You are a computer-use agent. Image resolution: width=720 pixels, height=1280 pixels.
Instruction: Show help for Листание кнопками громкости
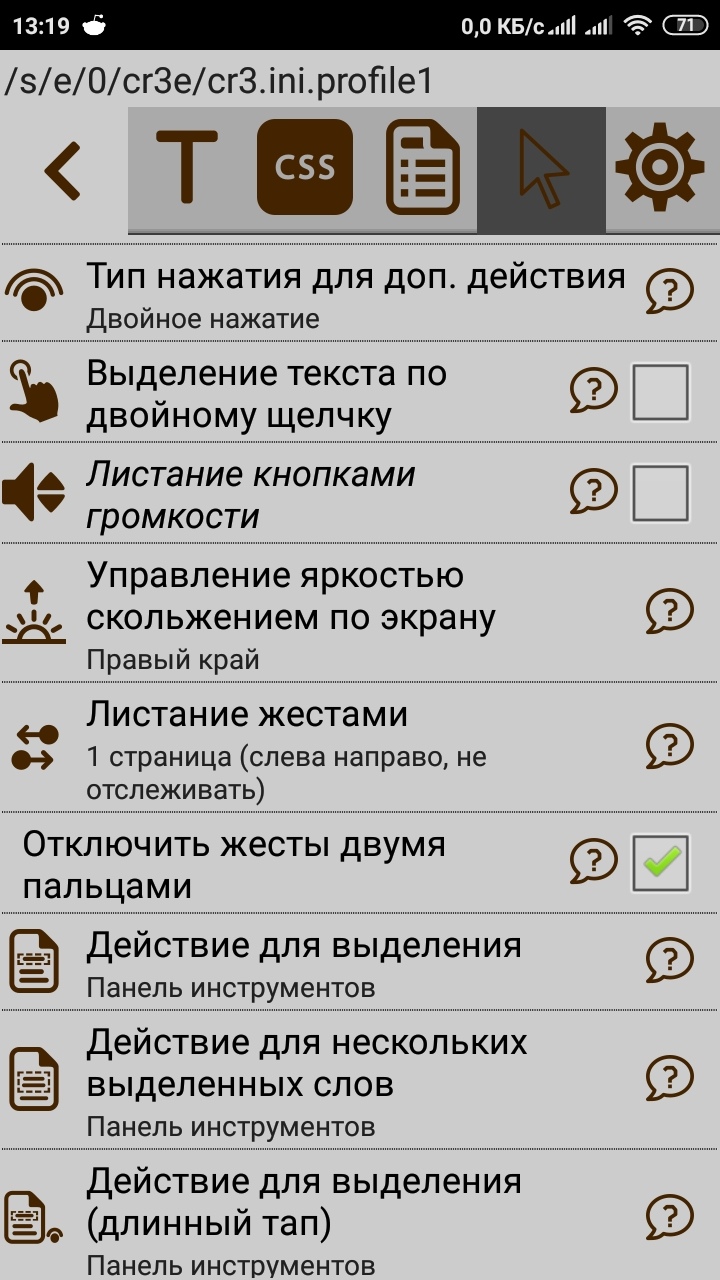tap(594, 492)
